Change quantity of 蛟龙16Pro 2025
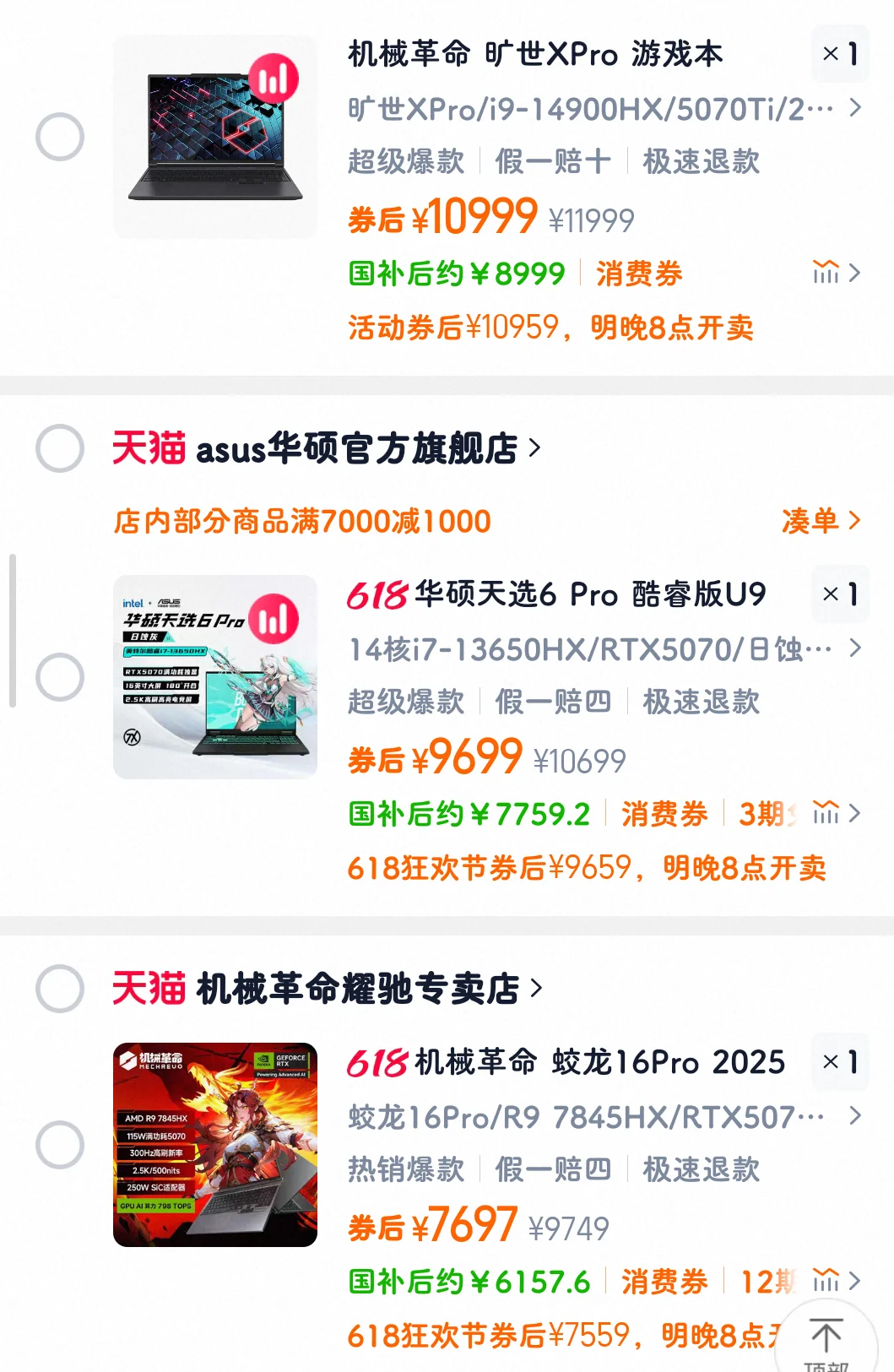The height and width of the screenshot is (1372, 894). point(840,1062)
